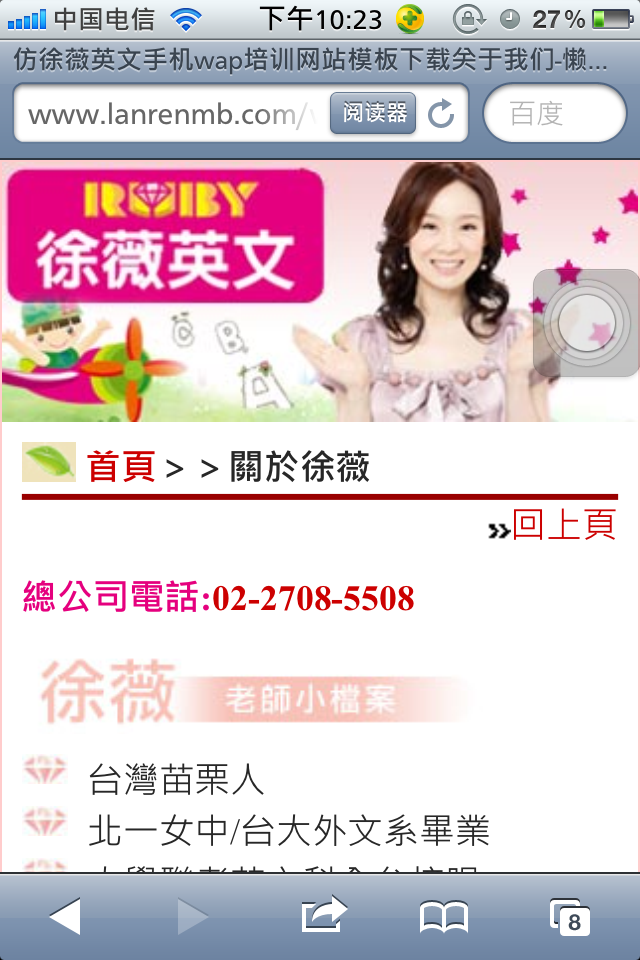Tap the floating AssistiveTouch button
640x960 pixels.
[586, 323]
